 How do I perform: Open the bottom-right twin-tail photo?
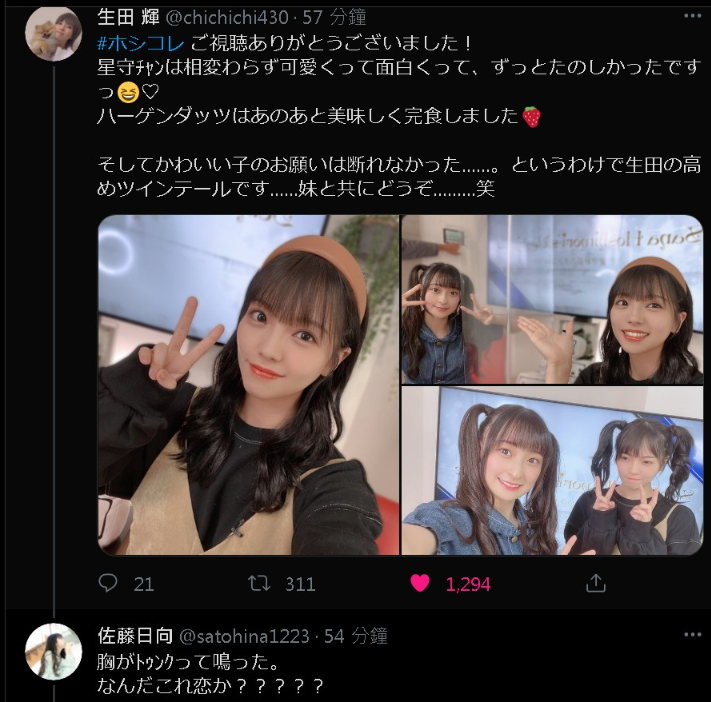click(552, 471)
